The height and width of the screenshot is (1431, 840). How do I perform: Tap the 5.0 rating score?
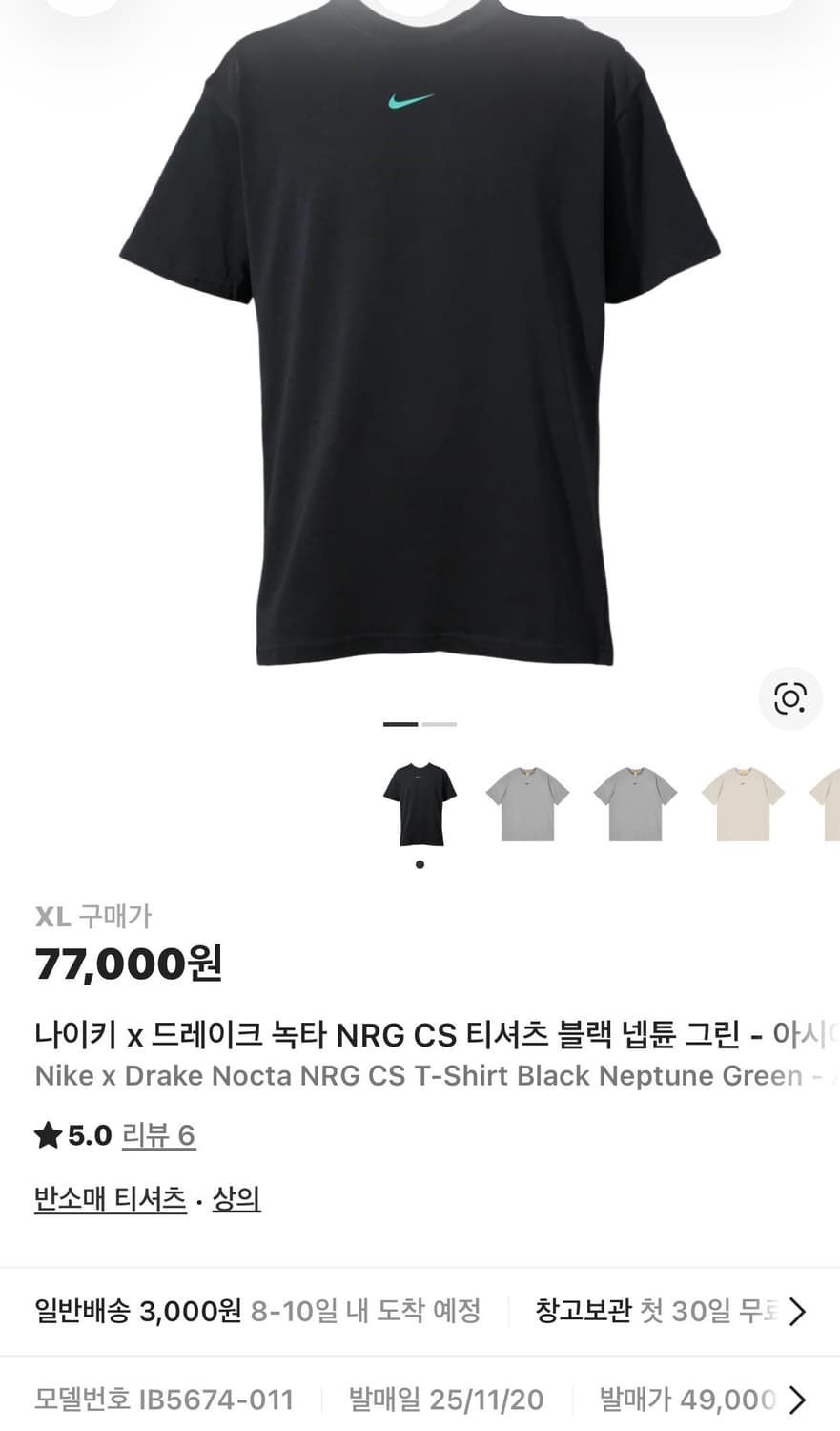click(x=88, y=1134)
